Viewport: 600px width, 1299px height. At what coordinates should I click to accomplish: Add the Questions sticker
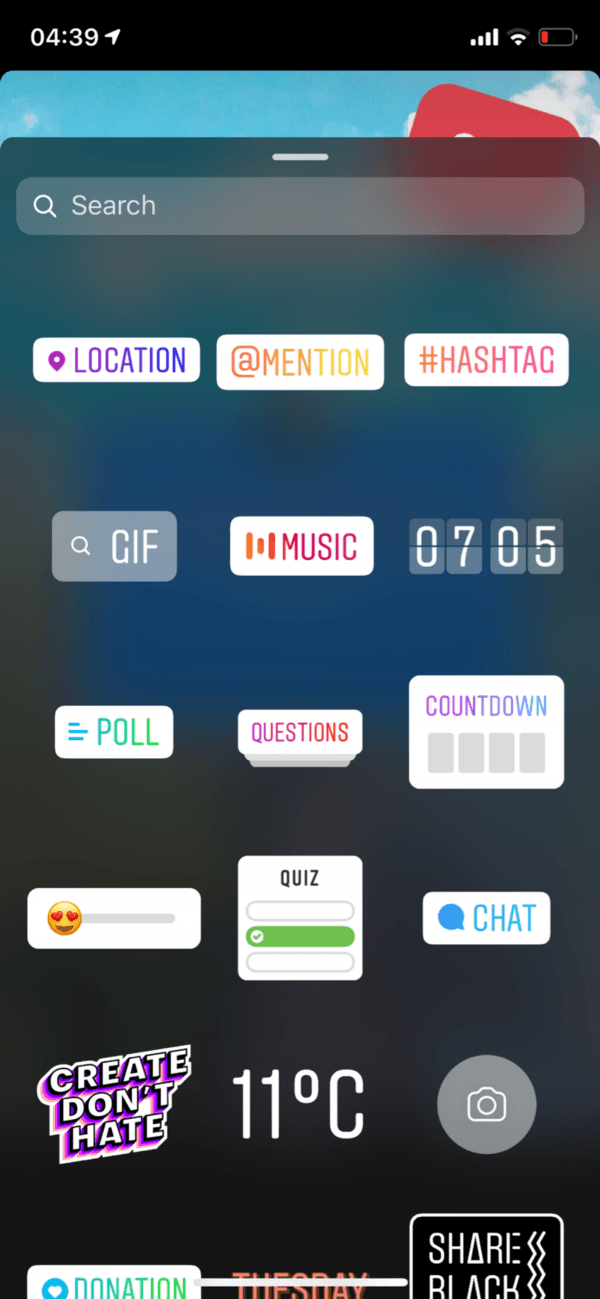point(300,735)
